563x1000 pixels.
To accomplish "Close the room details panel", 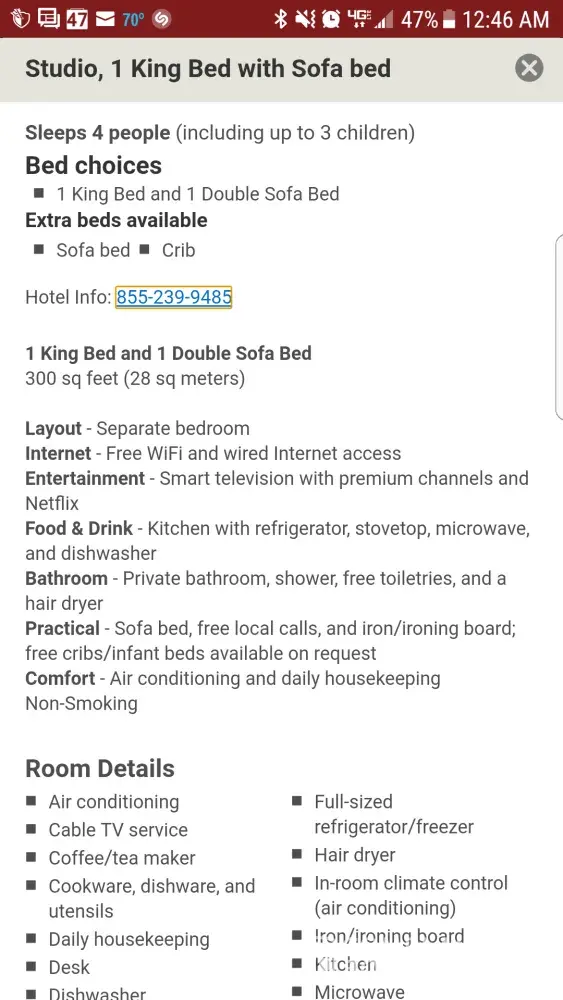I will click(x=529, y=68).
